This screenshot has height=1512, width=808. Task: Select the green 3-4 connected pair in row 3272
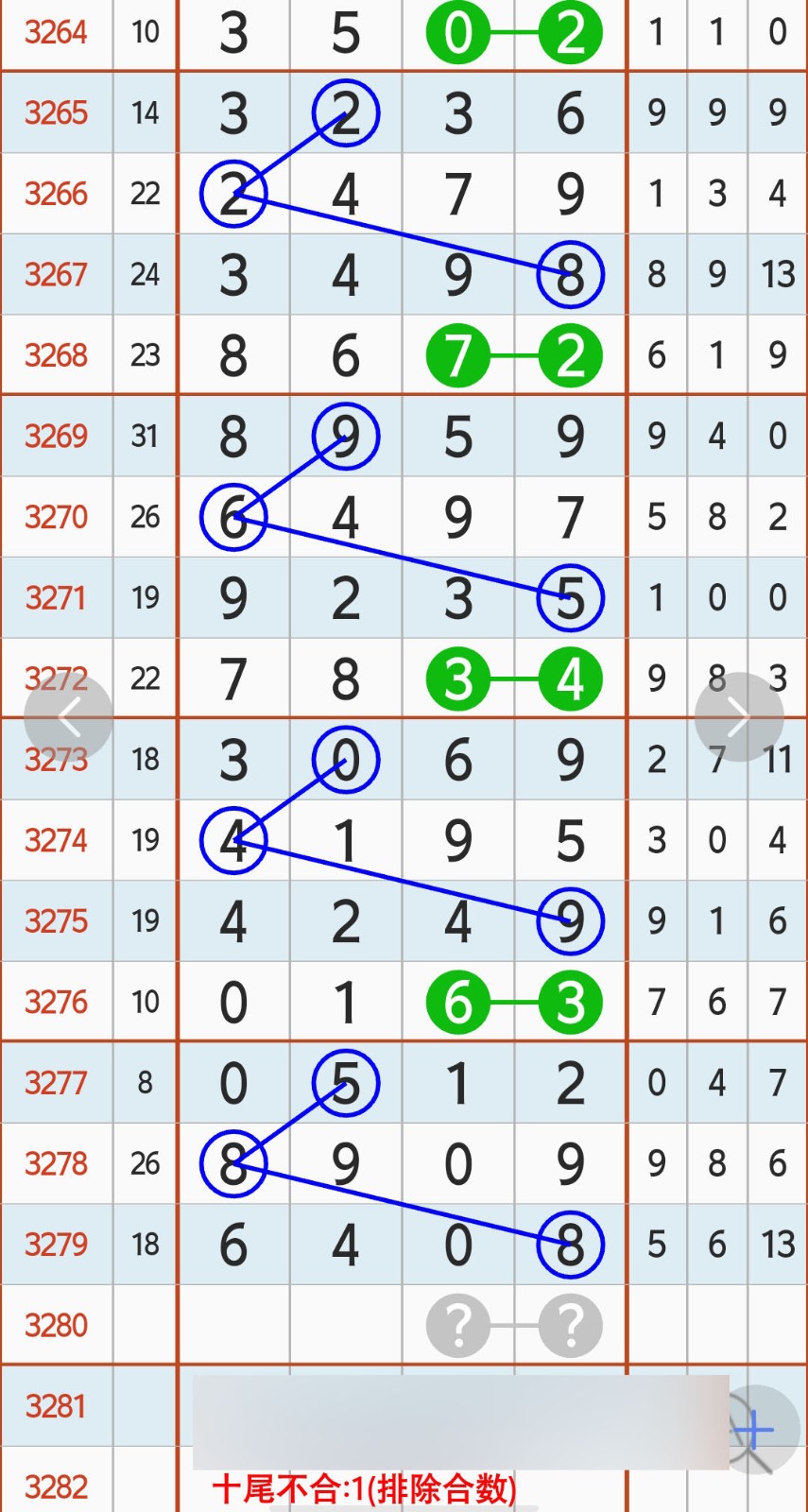pyautogui.click(x=515, y=679)
